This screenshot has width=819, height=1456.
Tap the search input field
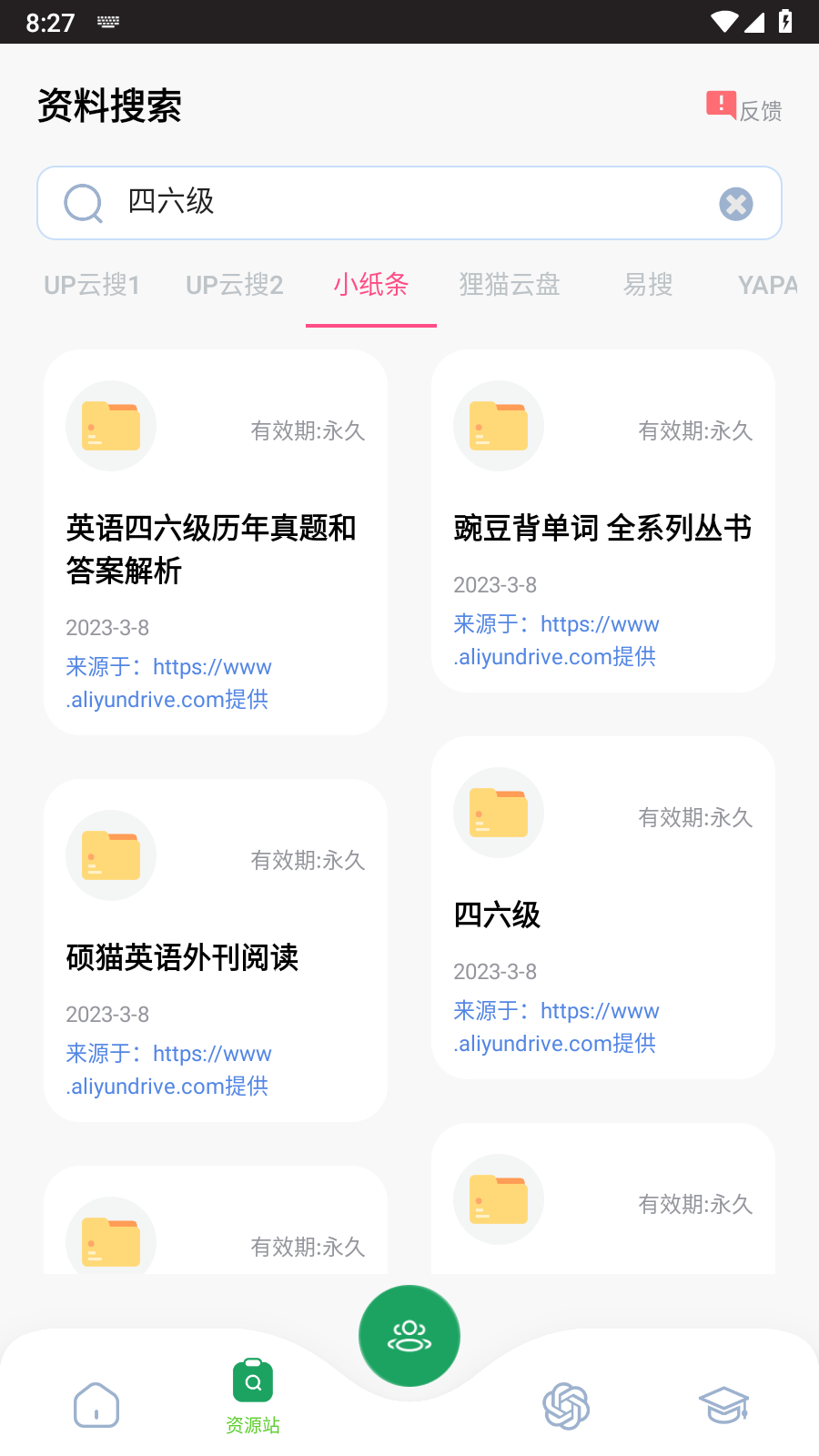tap(364, 203)
